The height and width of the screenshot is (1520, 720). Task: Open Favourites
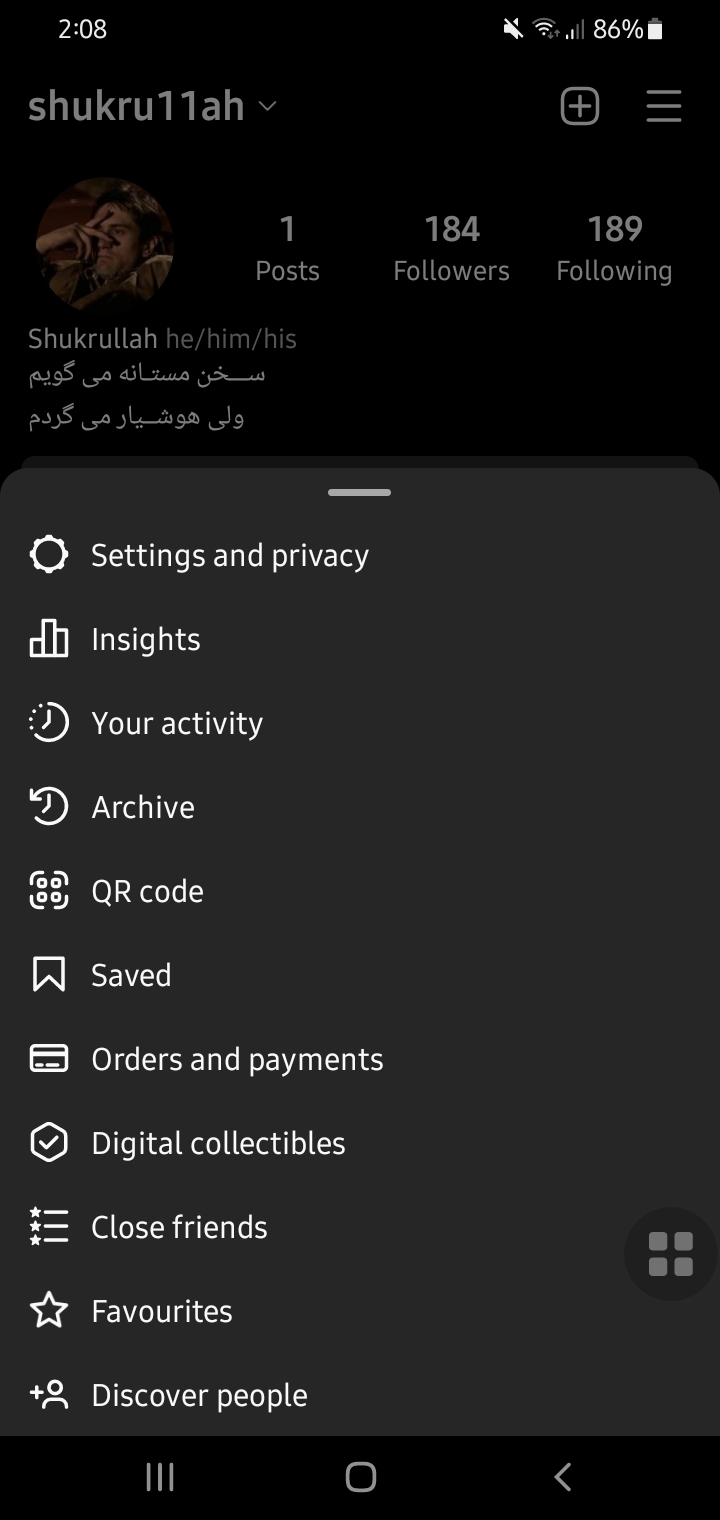coord(161,1311)
